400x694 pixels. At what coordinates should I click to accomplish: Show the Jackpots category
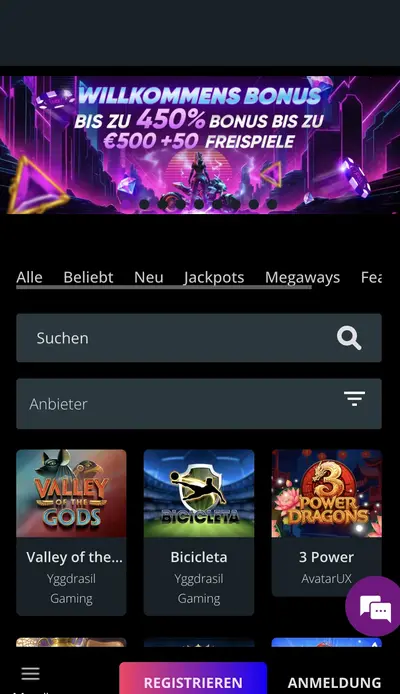pos(214,278)
